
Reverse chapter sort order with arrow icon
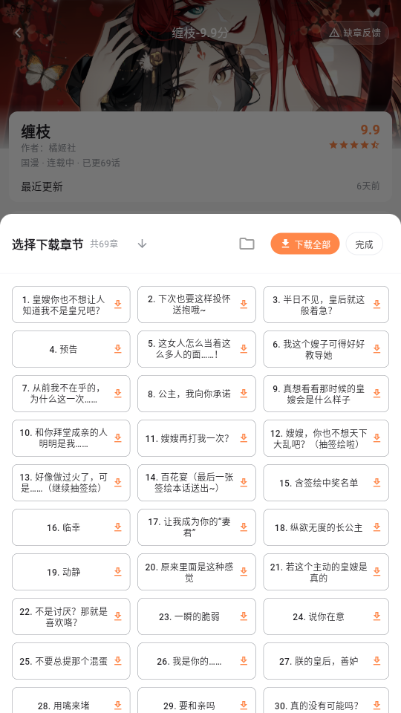point(142,244)
